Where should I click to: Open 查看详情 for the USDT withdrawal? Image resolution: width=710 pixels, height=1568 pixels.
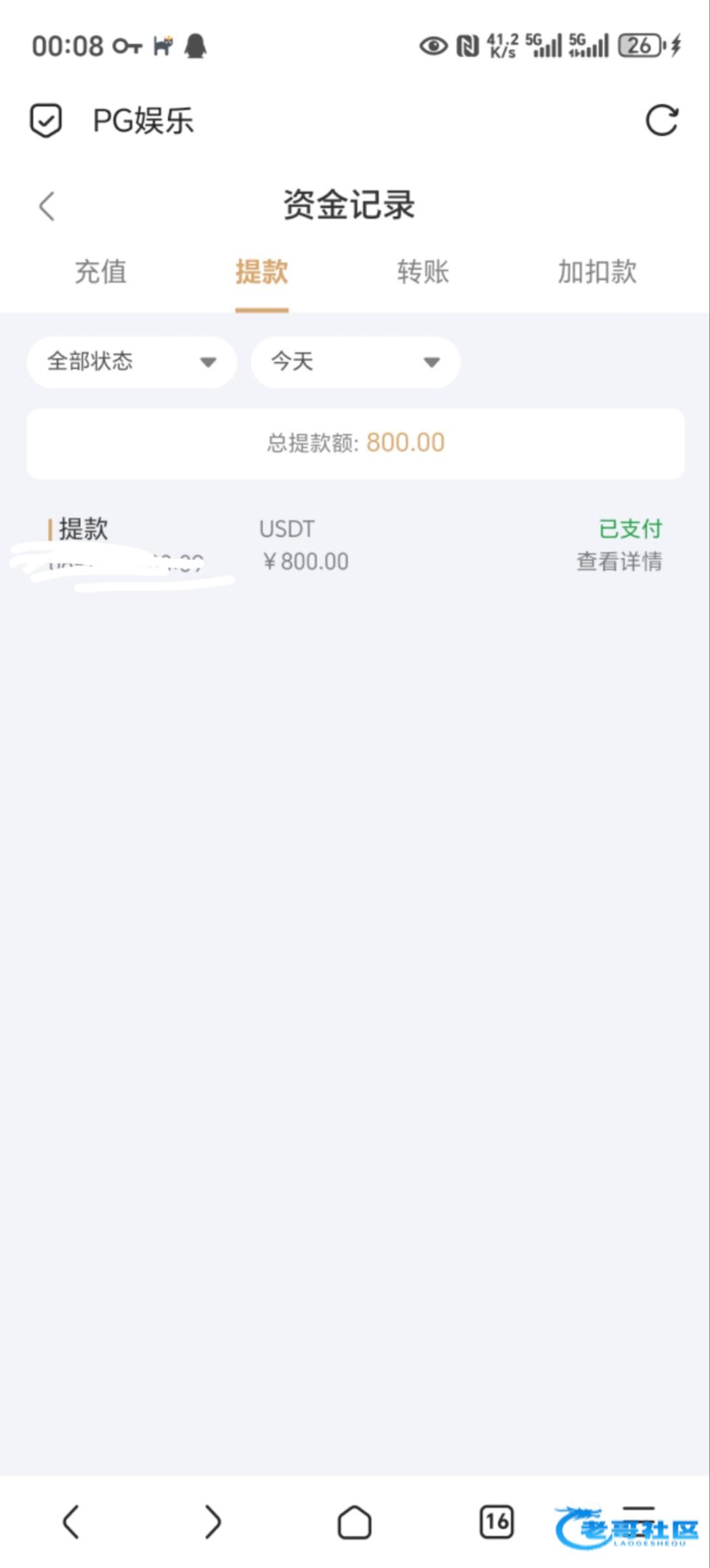619,561
